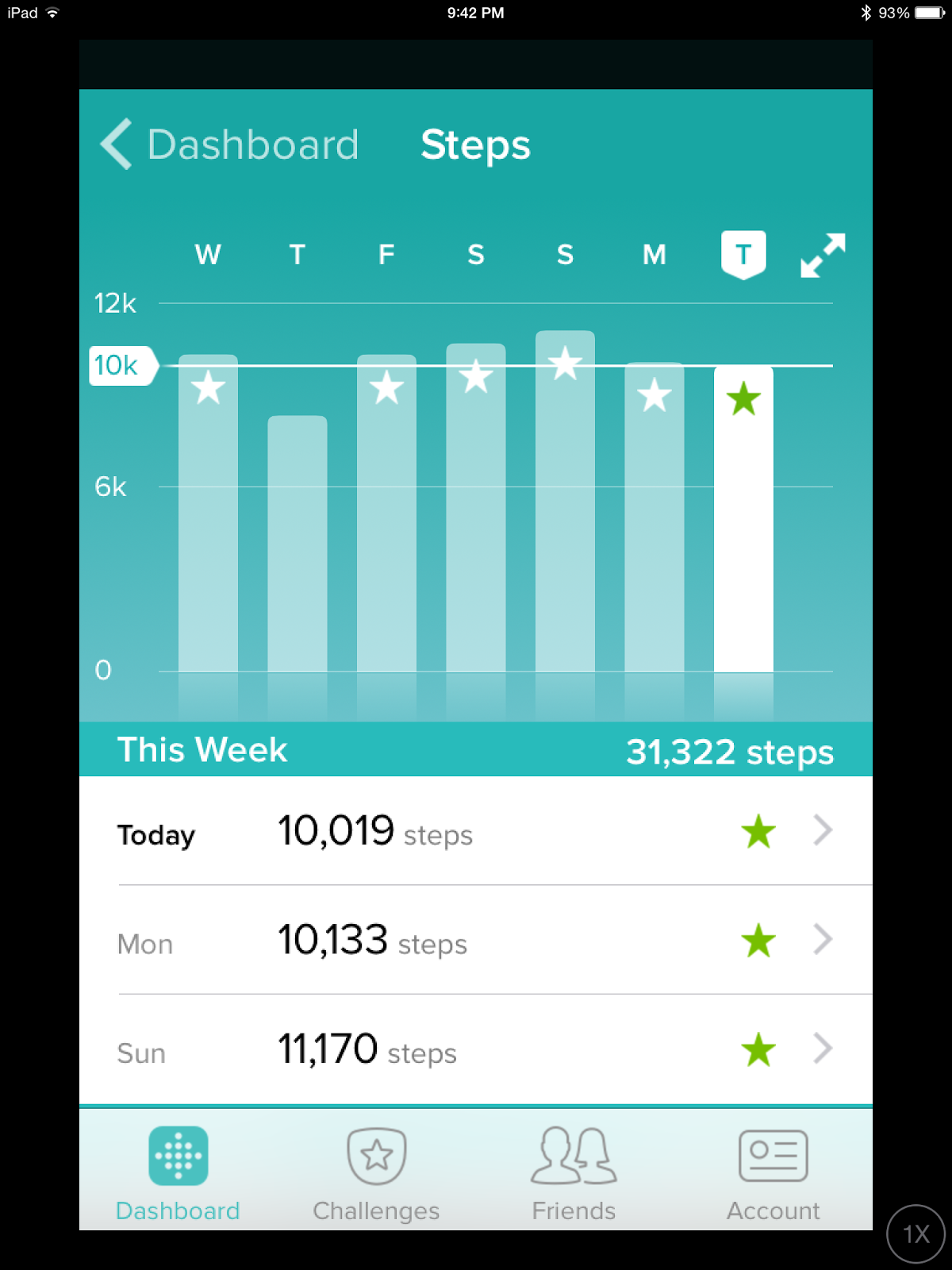The width and height of the screenshot is (952, 1270).
Task: Select the first Sunday bar with highest steps
Action: coord(565,502)
